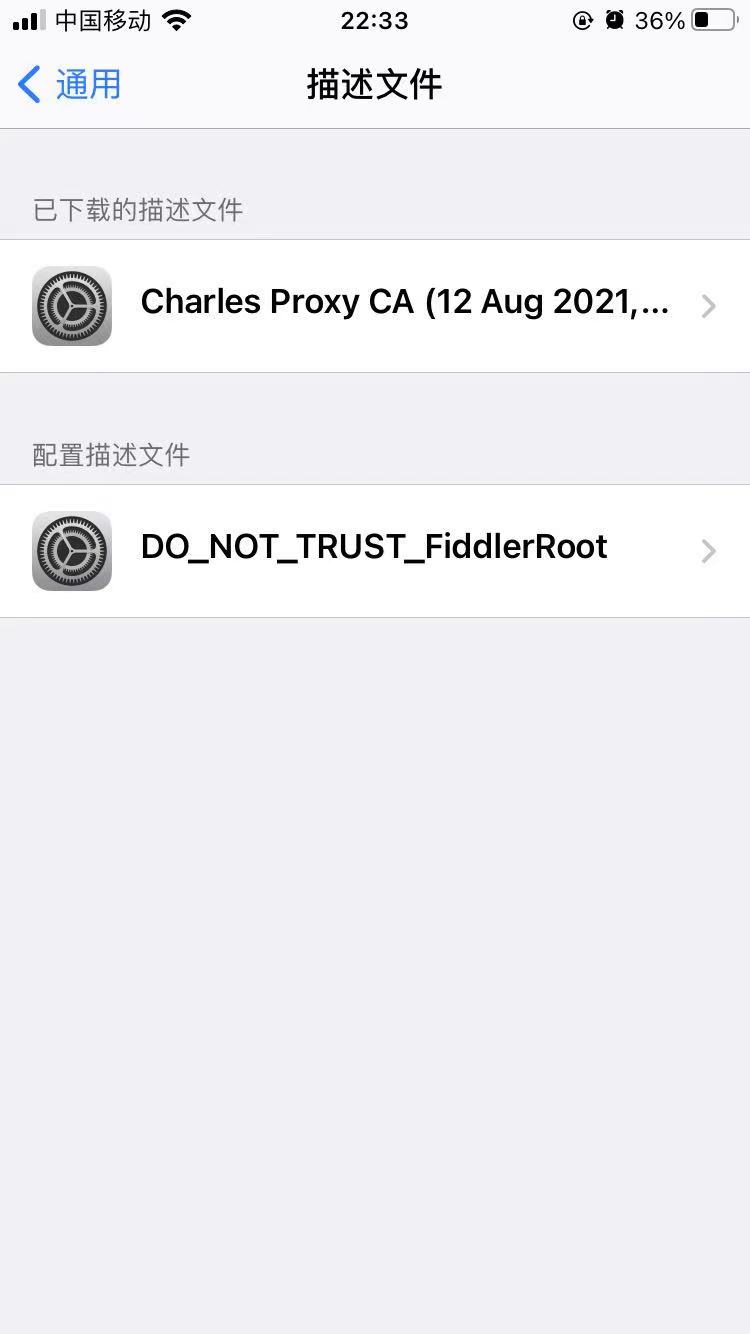
Task: Go back to 通用 settings
Action: [70, 85]
